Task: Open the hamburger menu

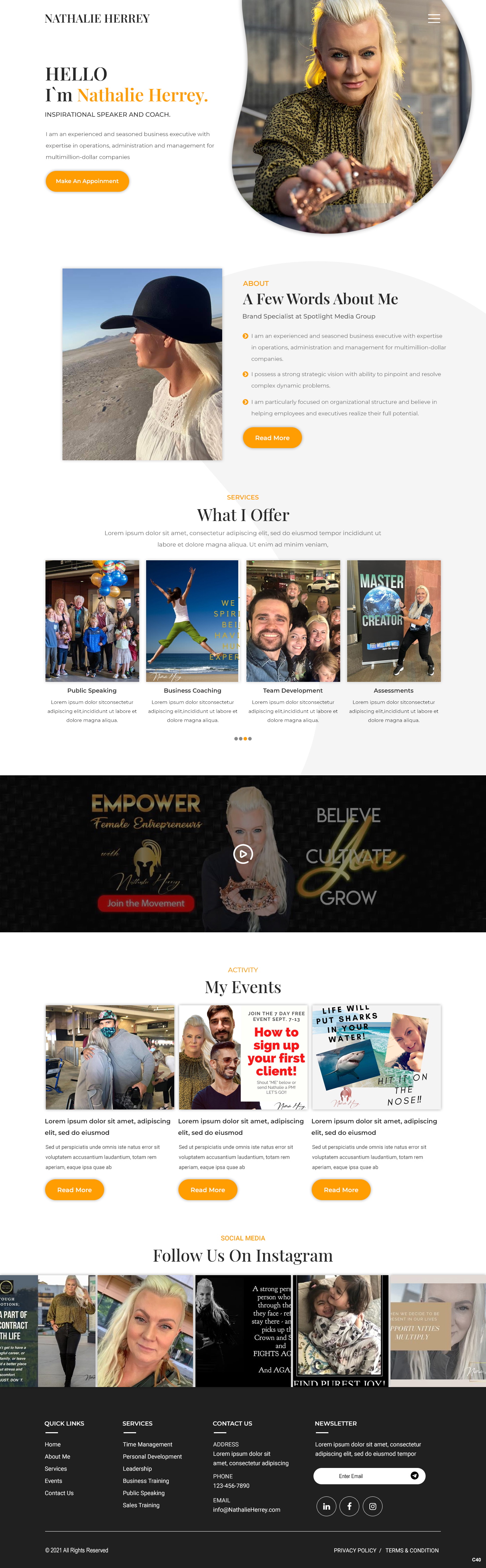Action: [x=434, y=19]
